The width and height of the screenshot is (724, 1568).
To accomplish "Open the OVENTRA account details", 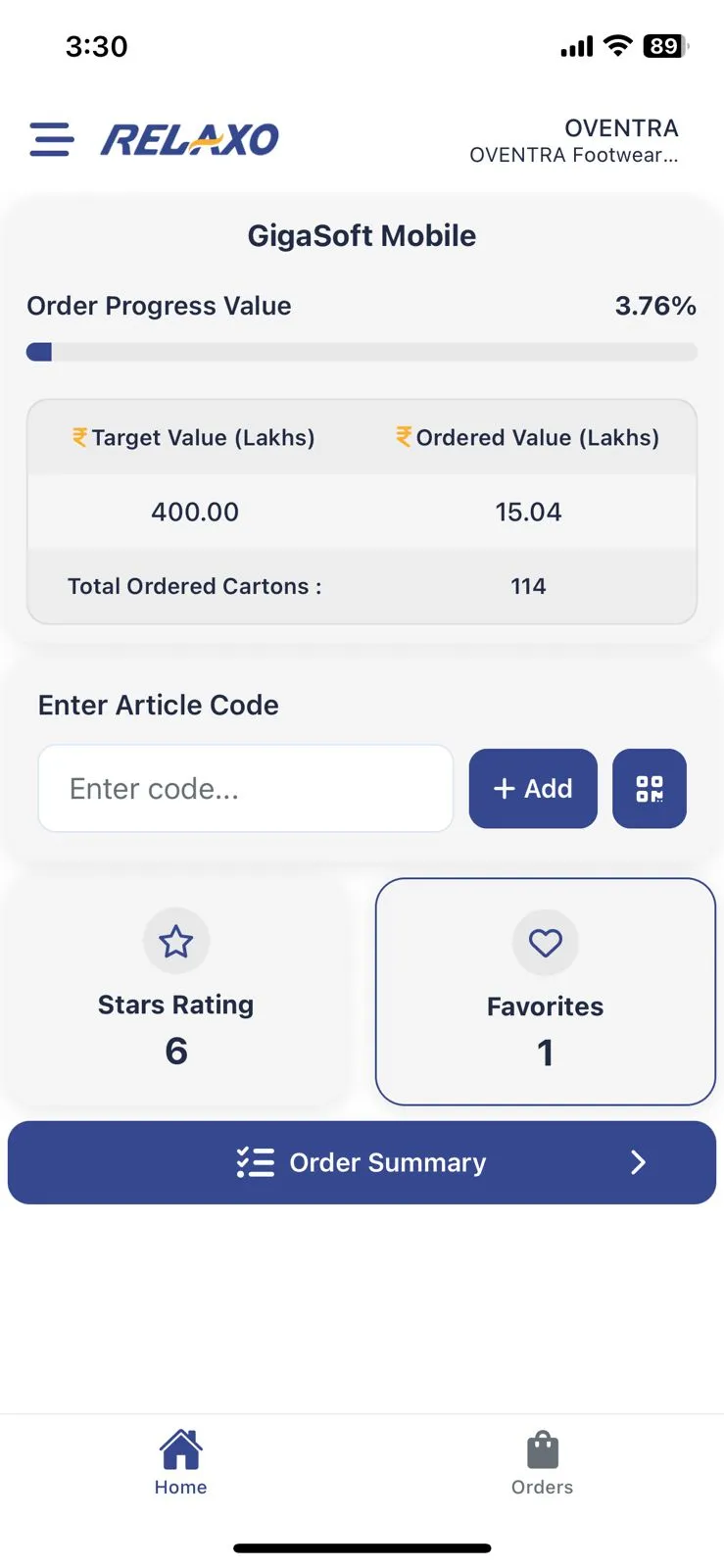I will (574, 141).
